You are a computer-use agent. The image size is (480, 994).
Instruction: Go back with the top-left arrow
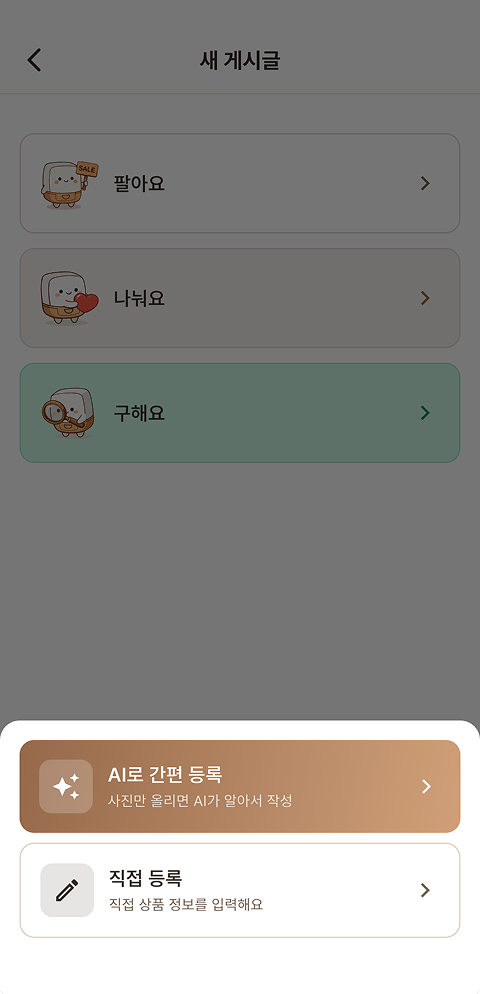point(34,60)
